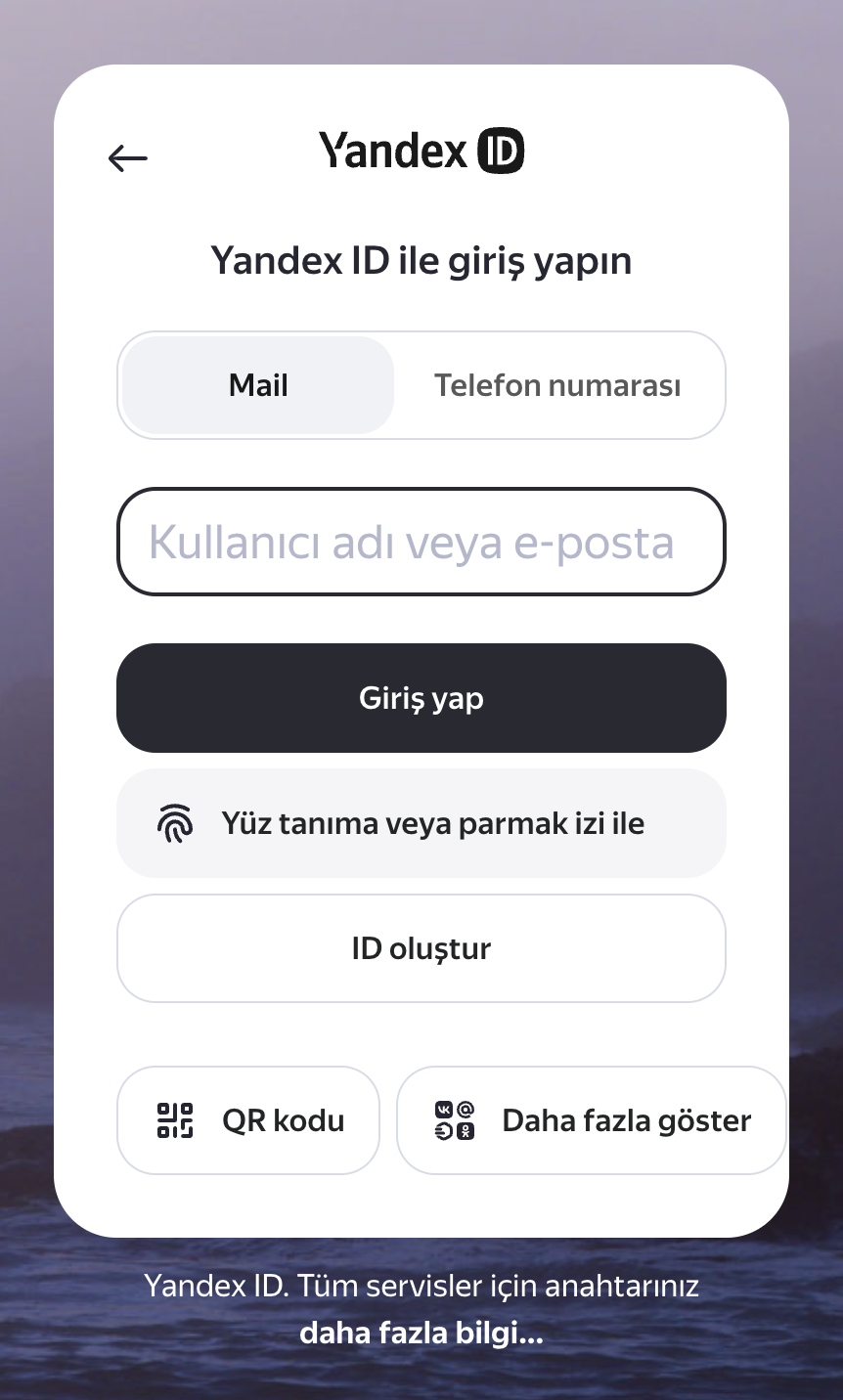Tap ID oluştur to create an account
This screenshot has width=843, height=1400.
(421, 948)
